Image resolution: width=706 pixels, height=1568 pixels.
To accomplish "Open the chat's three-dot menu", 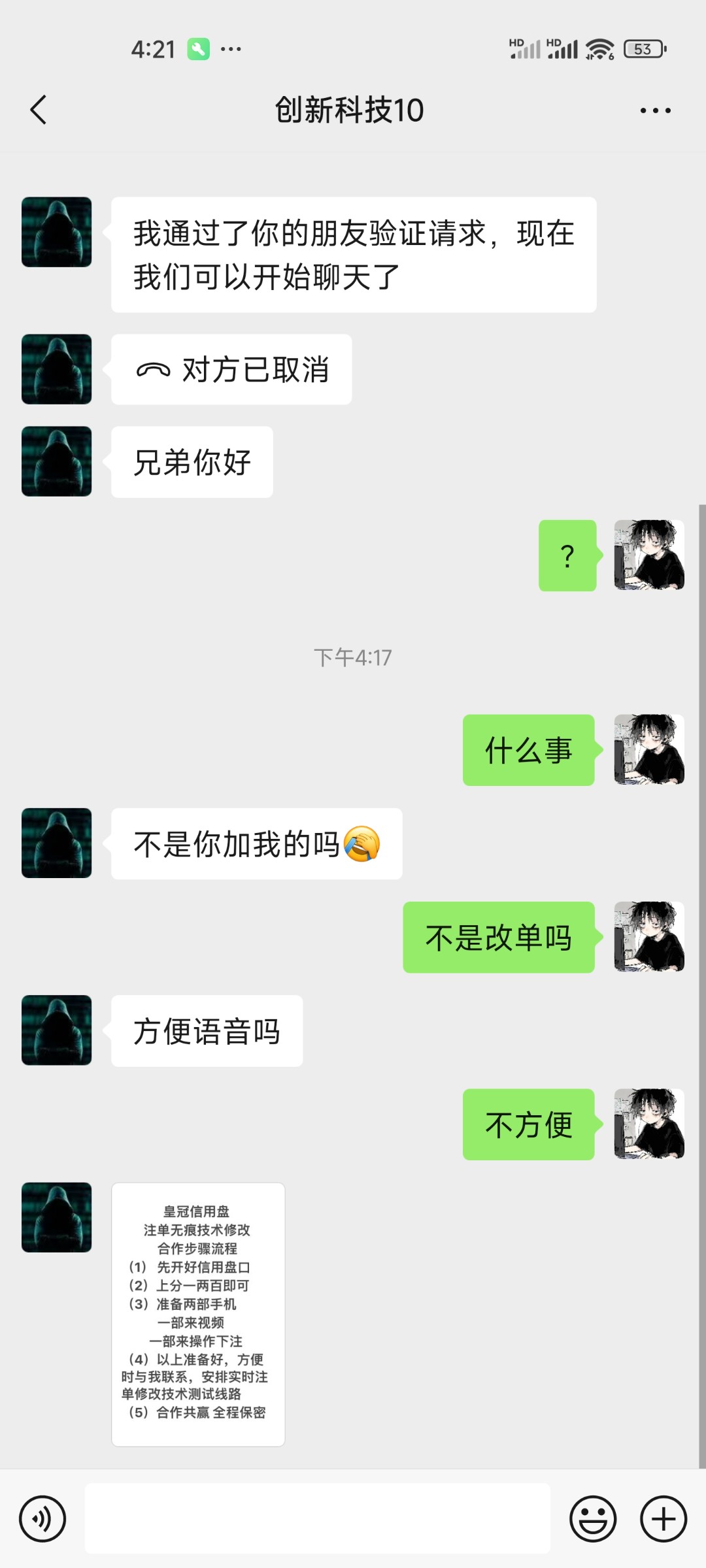I will point(655,110).
